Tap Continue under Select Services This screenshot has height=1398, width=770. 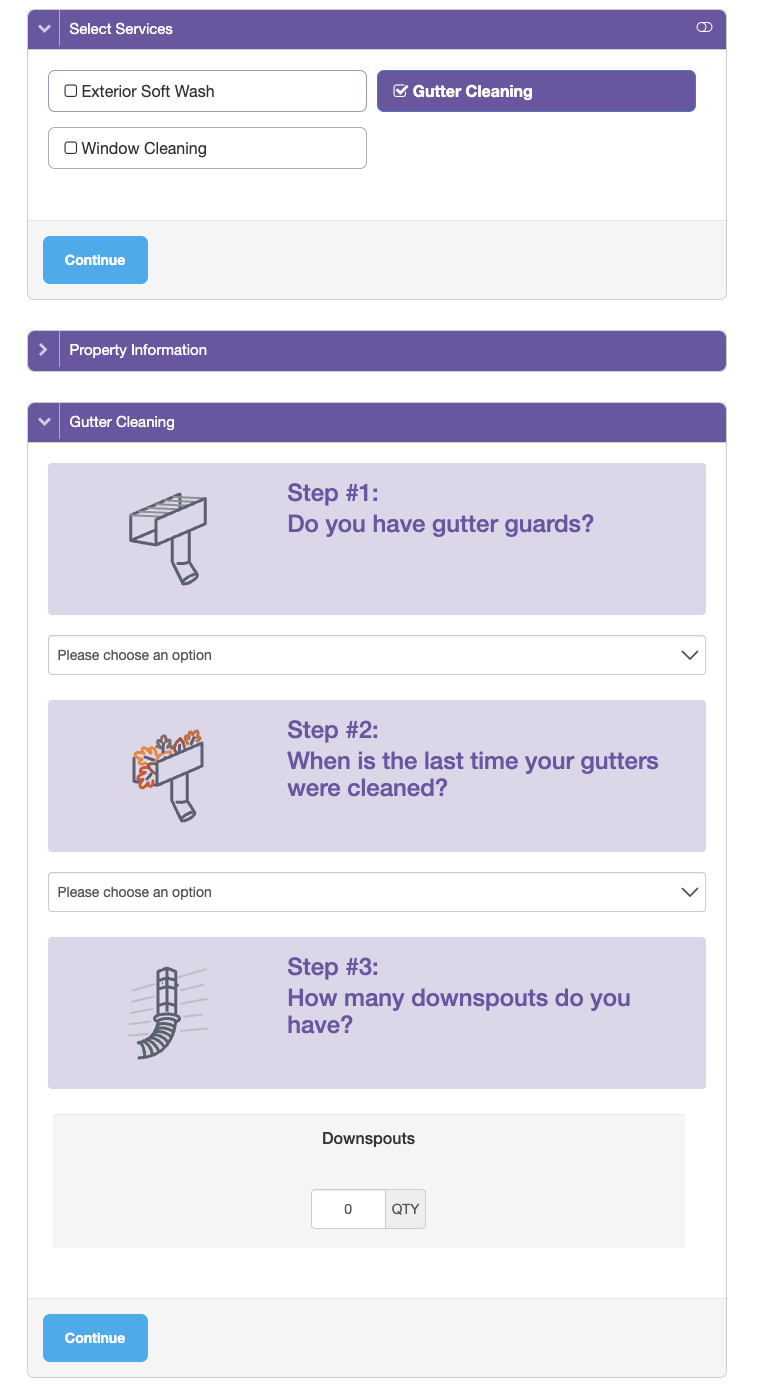[95, 260]
